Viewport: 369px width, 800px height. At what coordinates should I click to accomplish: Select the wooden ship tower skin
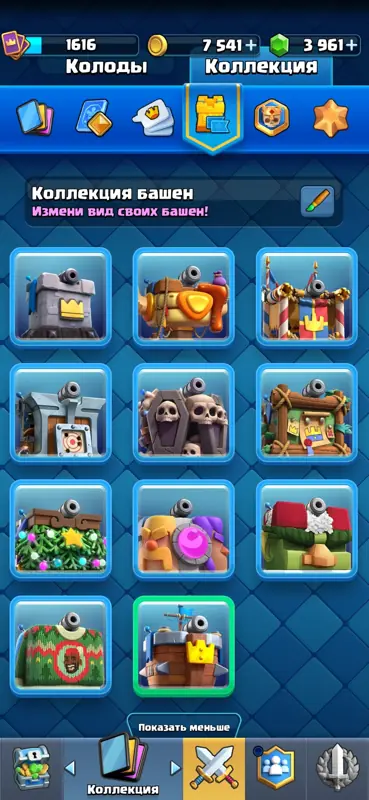click(x=184, y=645)
